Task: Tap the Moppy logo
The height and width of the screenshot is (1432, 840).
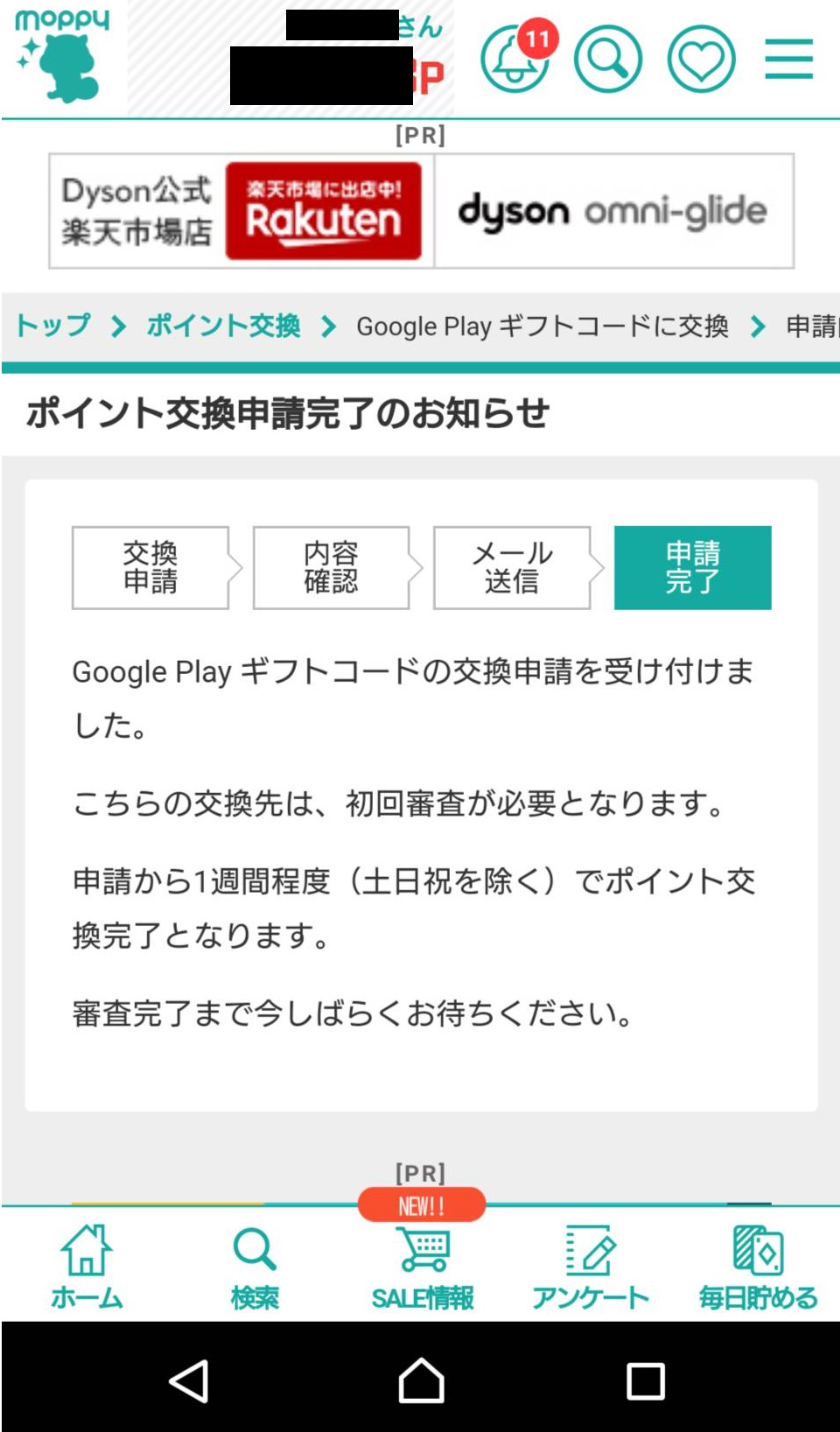Action: coord(62,56)
